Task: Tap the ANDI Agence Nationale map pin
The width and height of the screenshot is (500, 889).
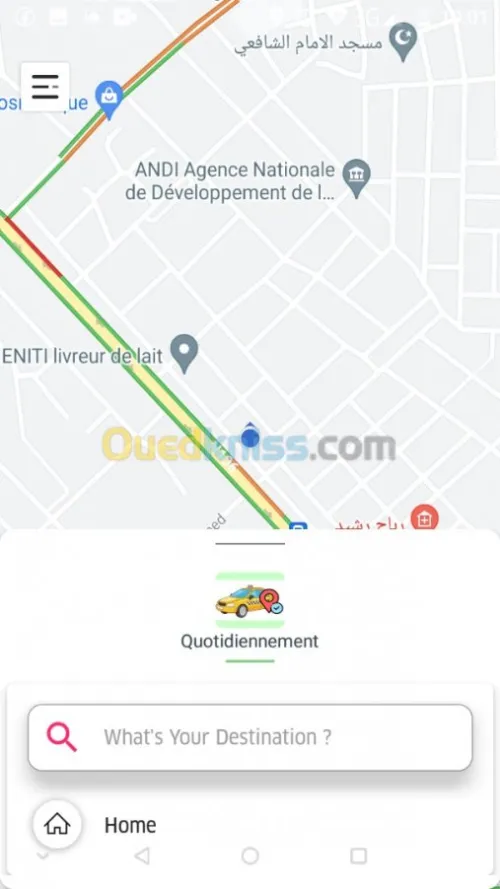Action: pos(357,177)
